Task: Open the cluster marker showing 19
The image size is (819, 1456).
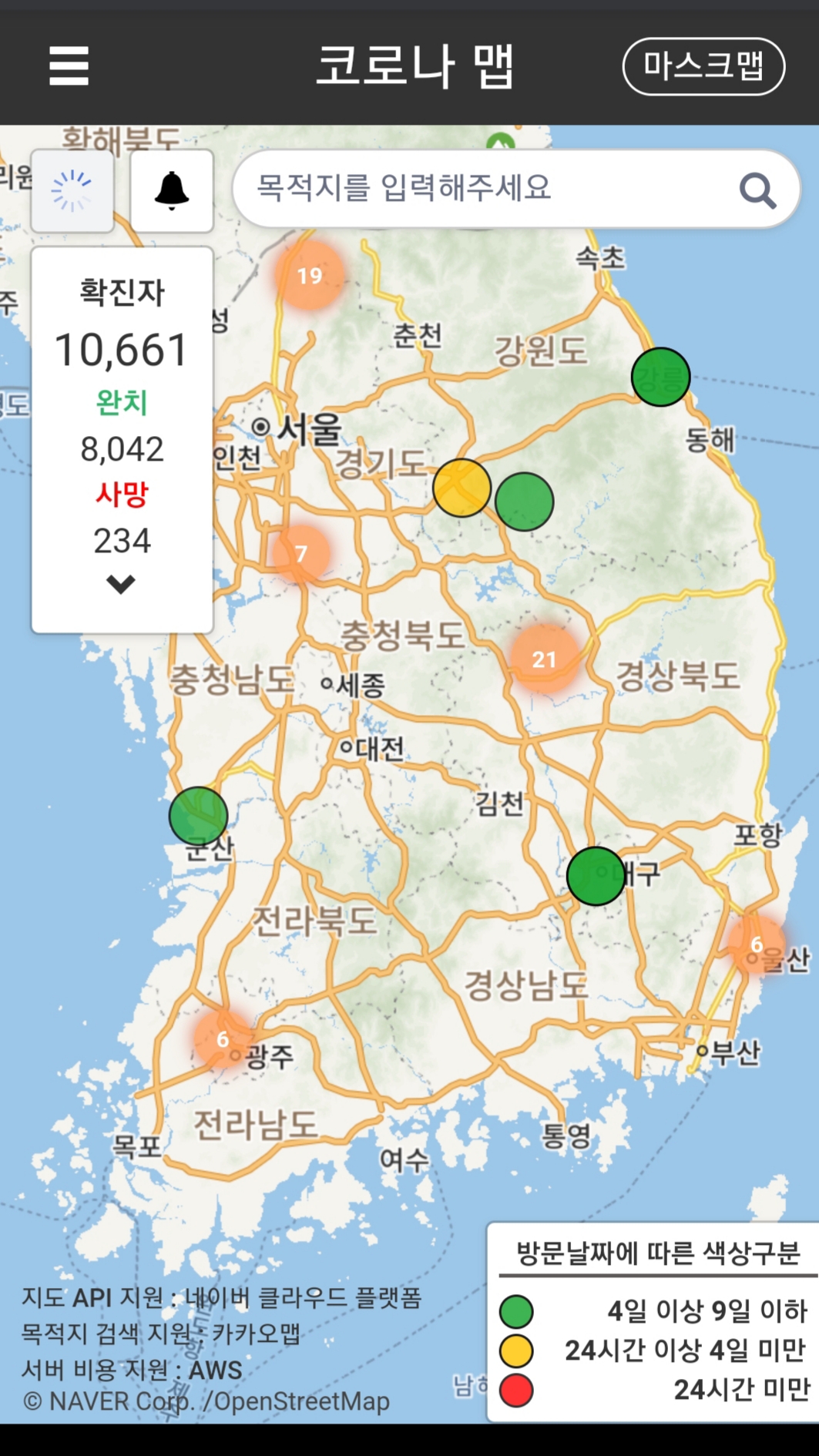Action: point(310,275)
